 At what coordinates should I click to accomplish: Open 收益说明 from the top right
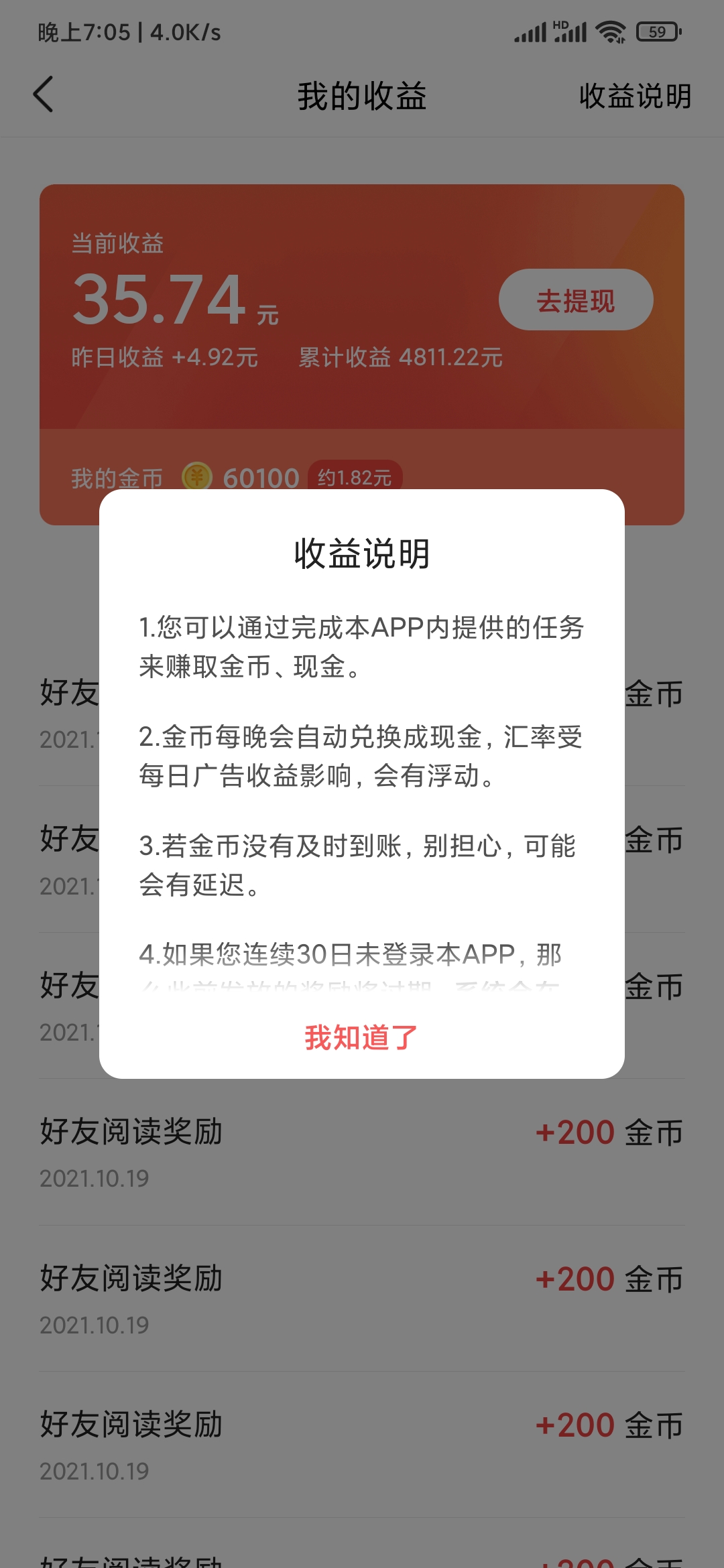pos(634,97)
